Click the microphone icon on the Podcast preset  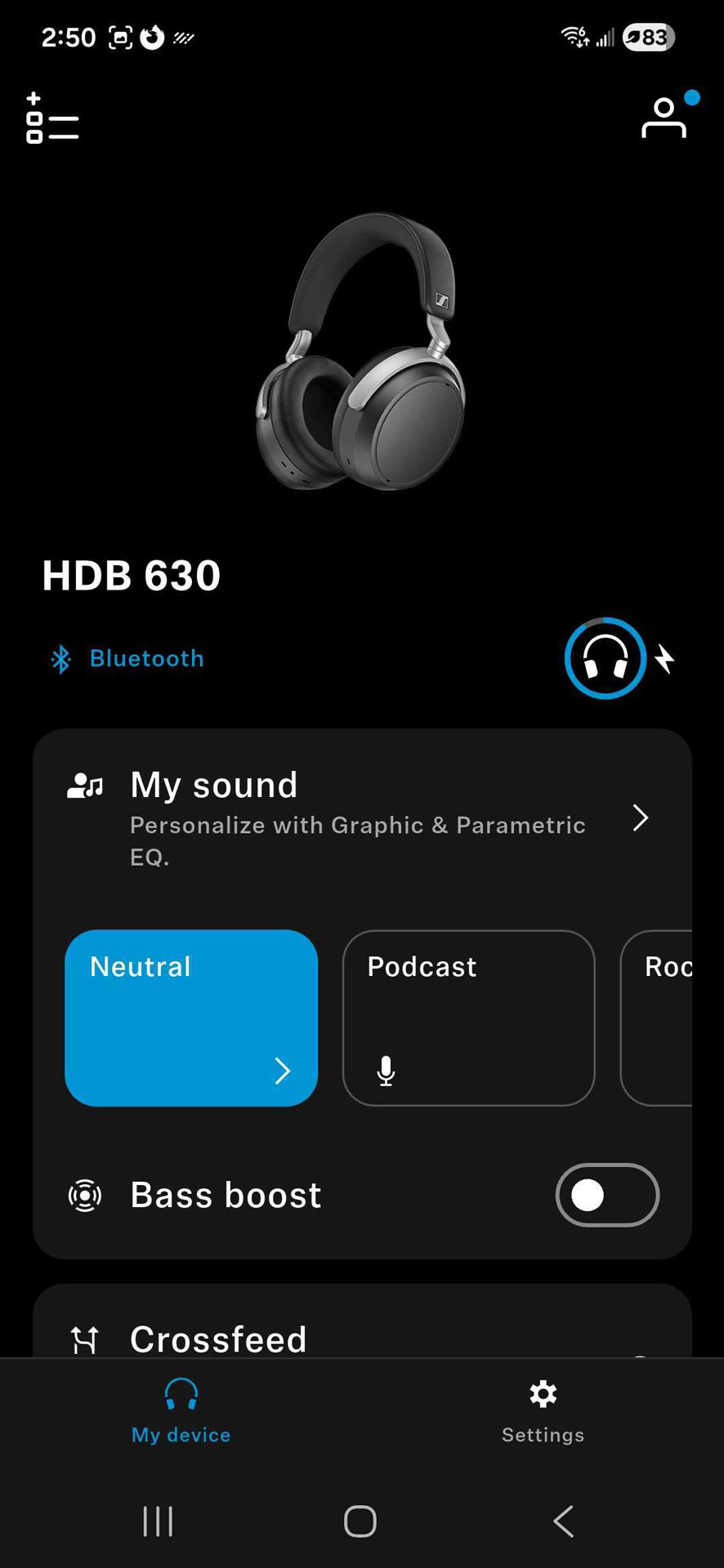pos(385,1071)
